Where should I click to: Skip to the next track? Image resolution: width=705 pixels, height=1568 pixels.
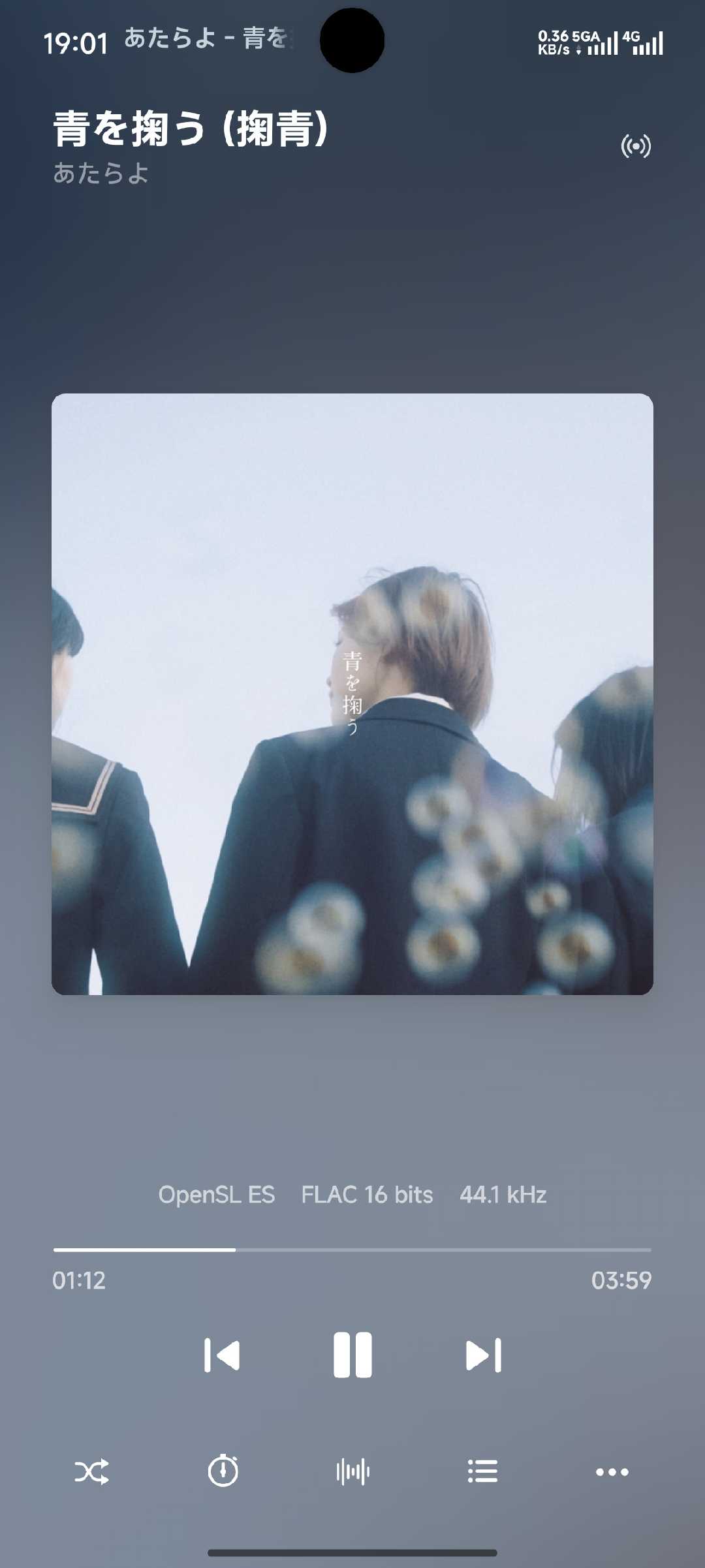click(x=484, y=1355)
